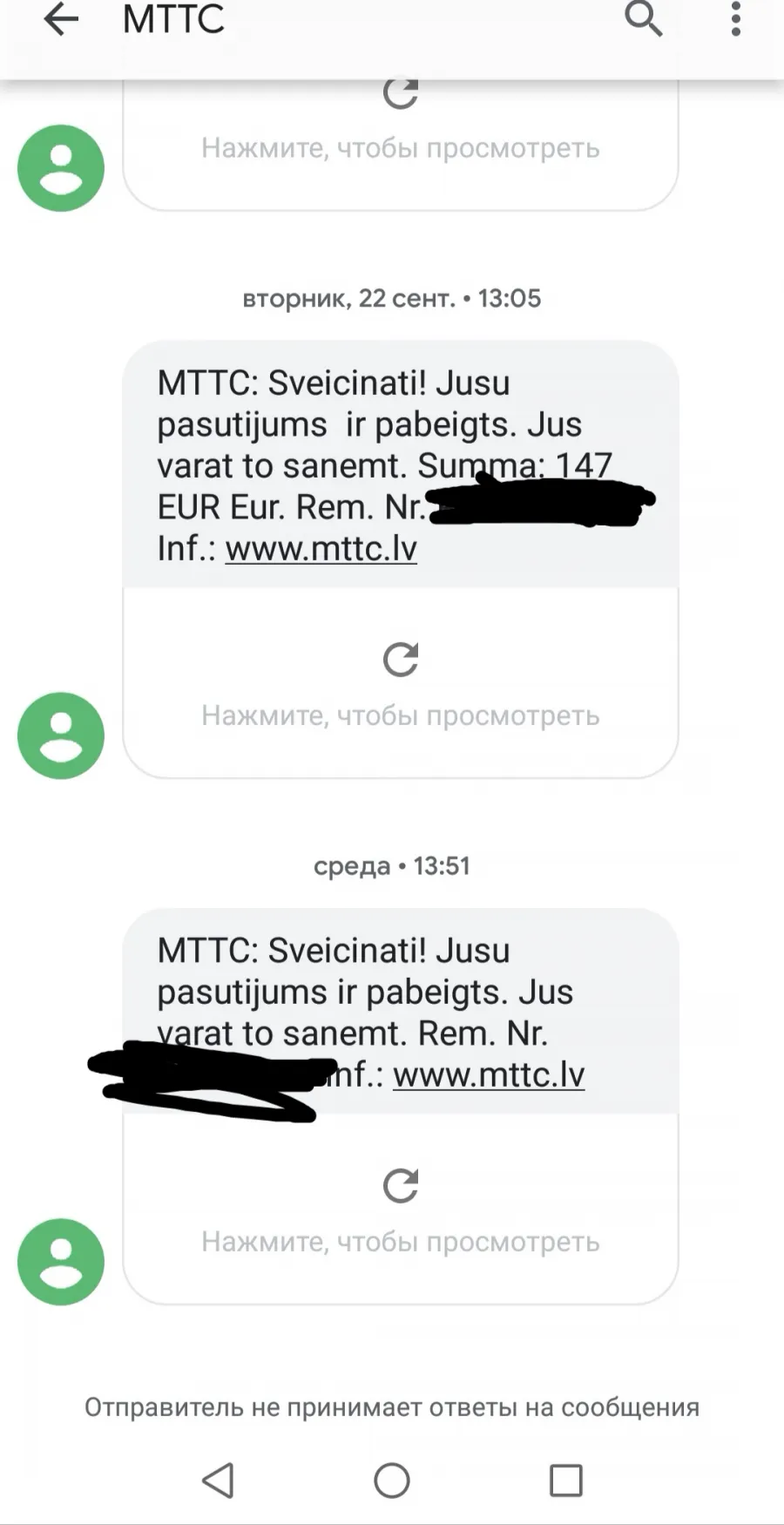Open www.mttc.lv link in Wednesday's message
This screenshot has height=1525, width=784.
point(489,1075)
